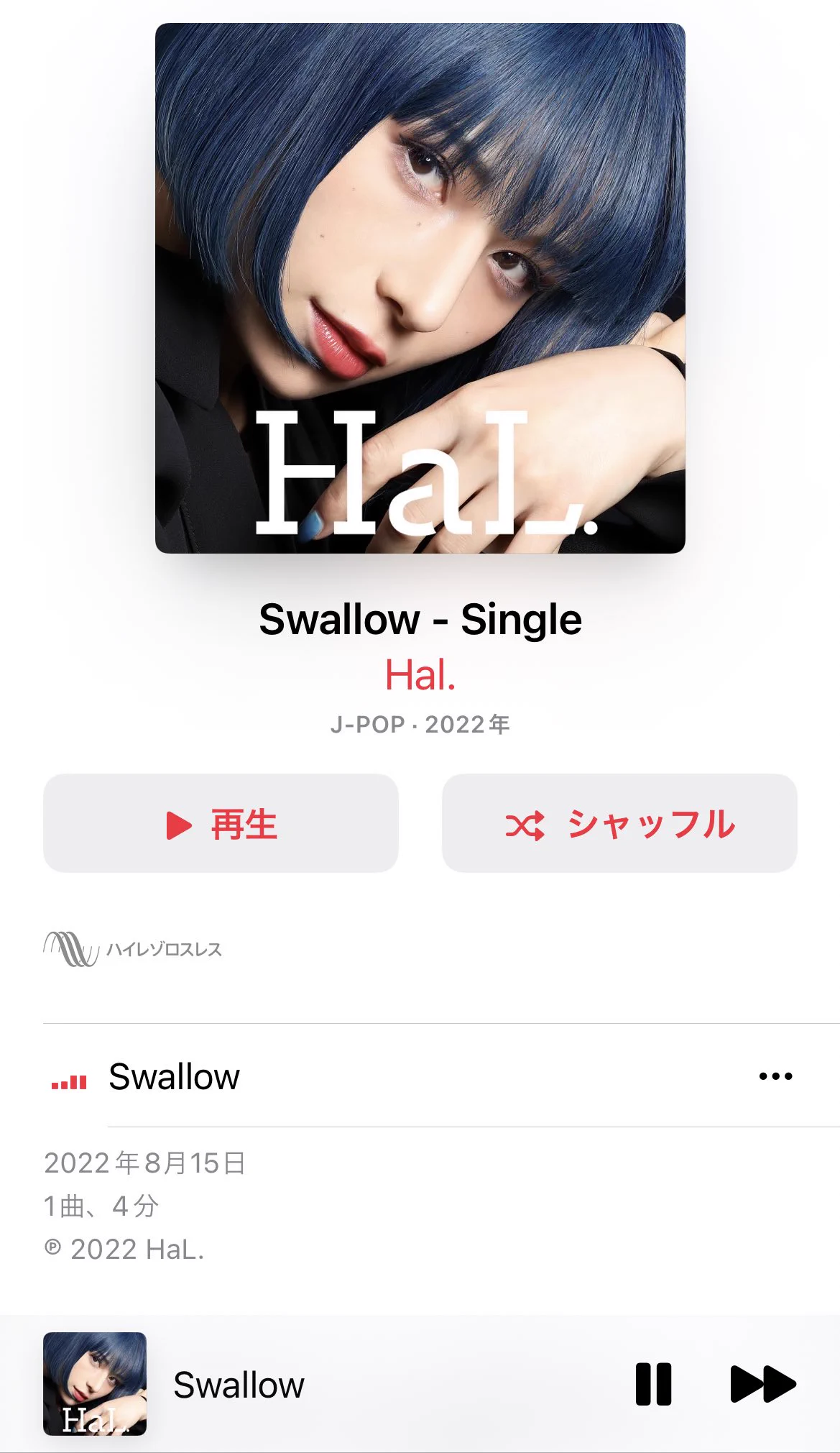Viewport: 840px width, 1453px height.
Task: Tap the シャッフル shuffle button
Action: click(x=619, y=823)
